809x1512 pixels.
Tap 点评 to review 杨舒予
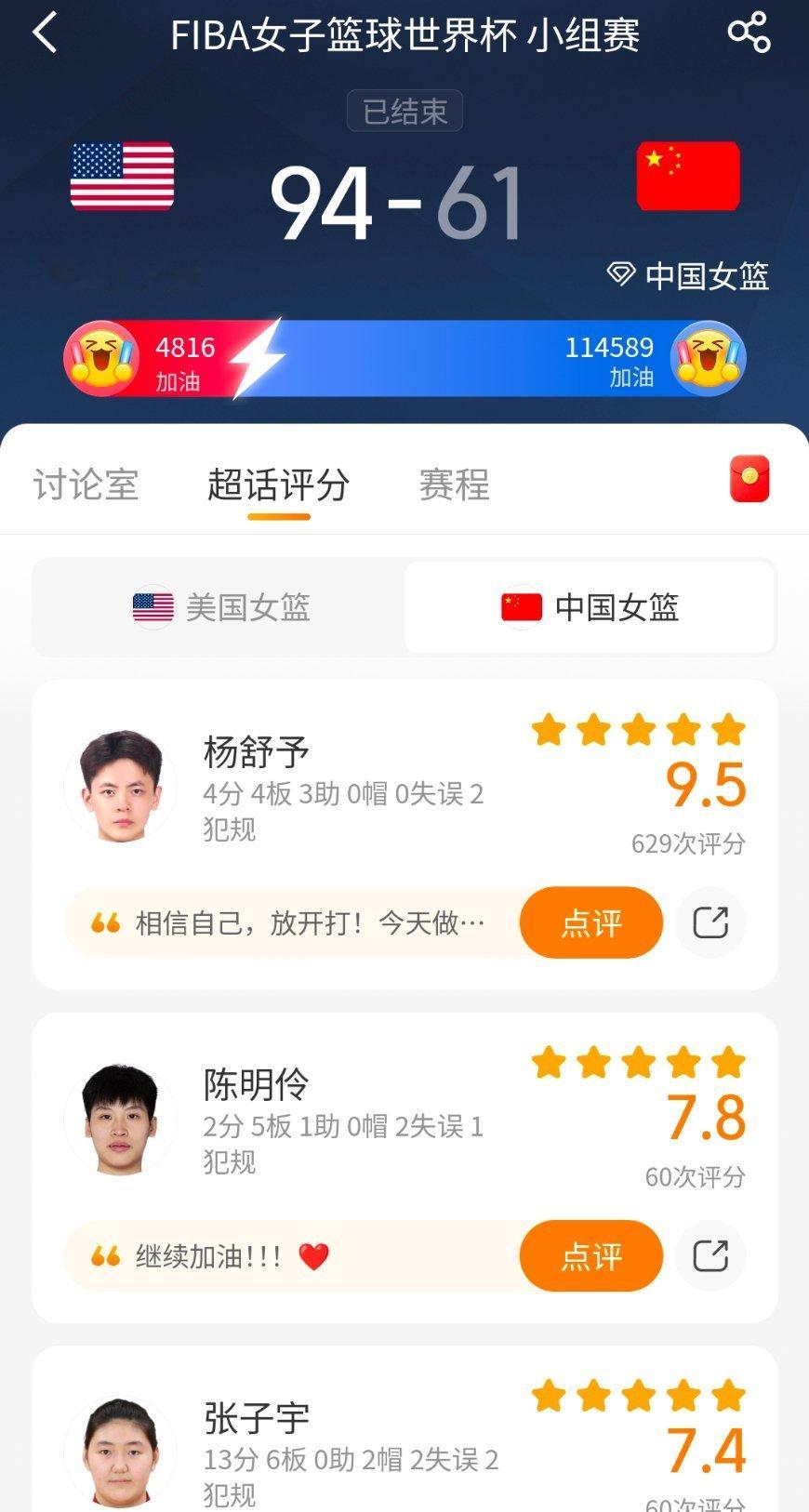pos(591,922)
